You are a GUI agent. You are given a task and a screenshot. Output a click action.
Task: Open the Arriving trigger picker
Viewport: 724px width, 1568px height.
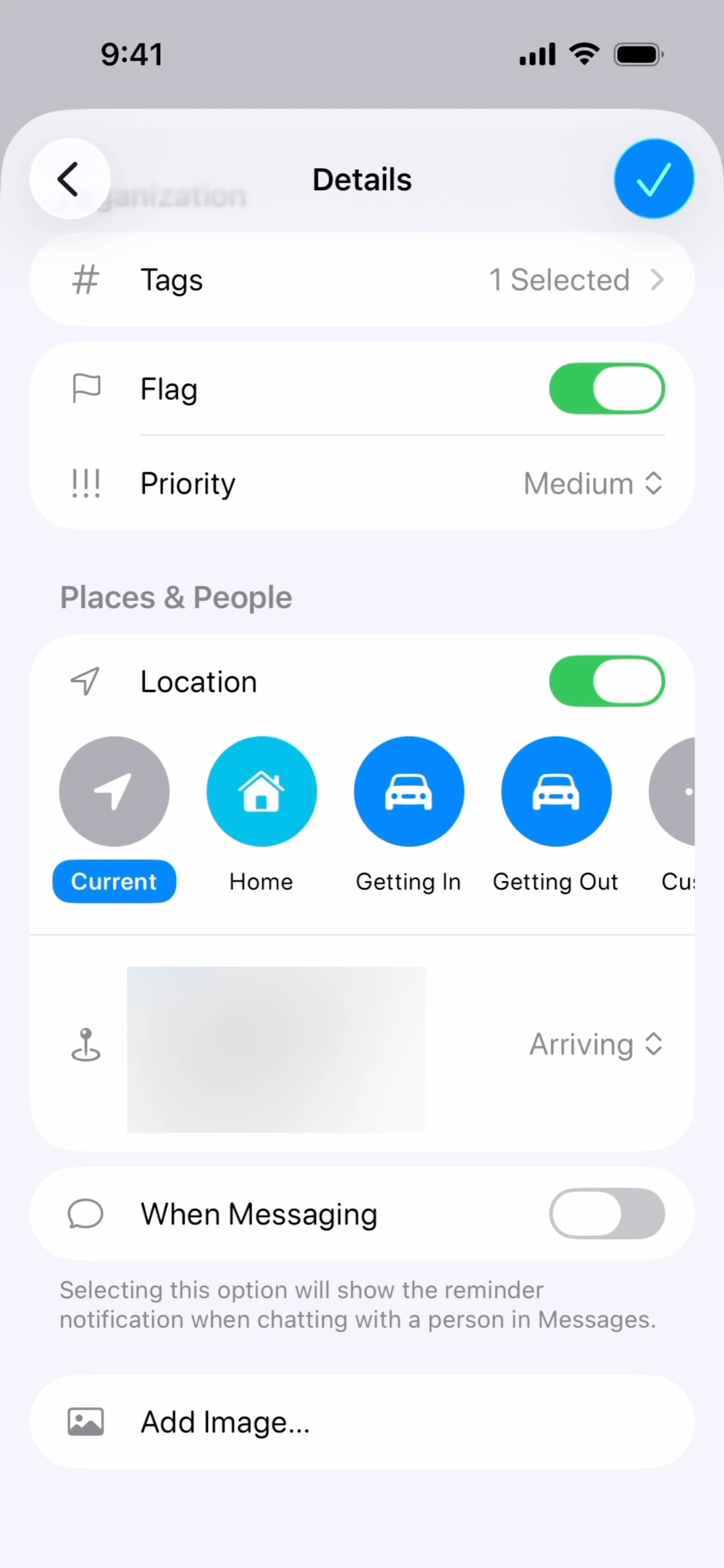(595, 1045)
